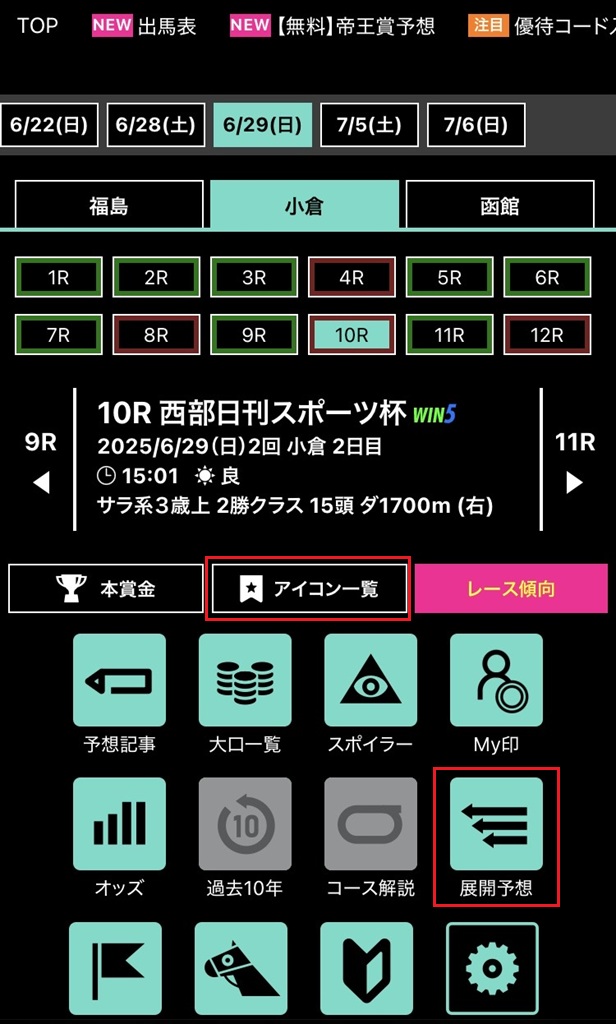Choose race 4R

(351, 277)
